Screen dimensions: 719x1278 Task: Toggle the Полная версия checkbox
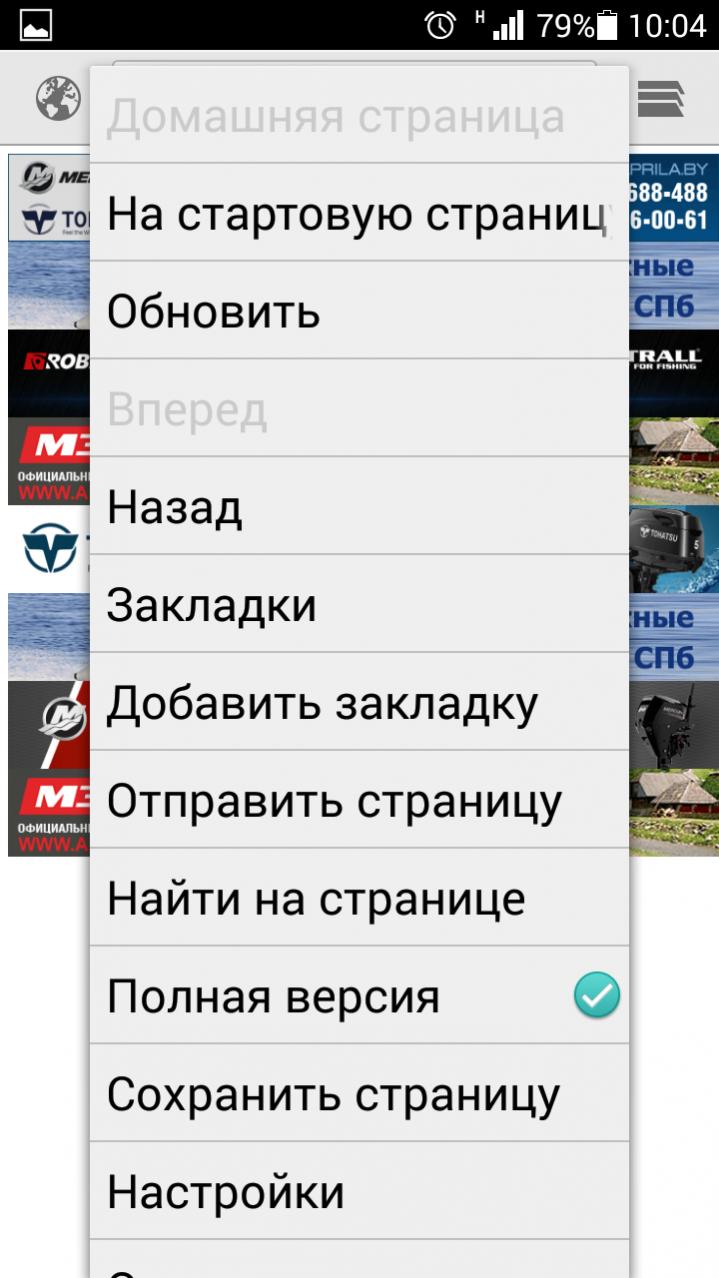coord(597,996)
